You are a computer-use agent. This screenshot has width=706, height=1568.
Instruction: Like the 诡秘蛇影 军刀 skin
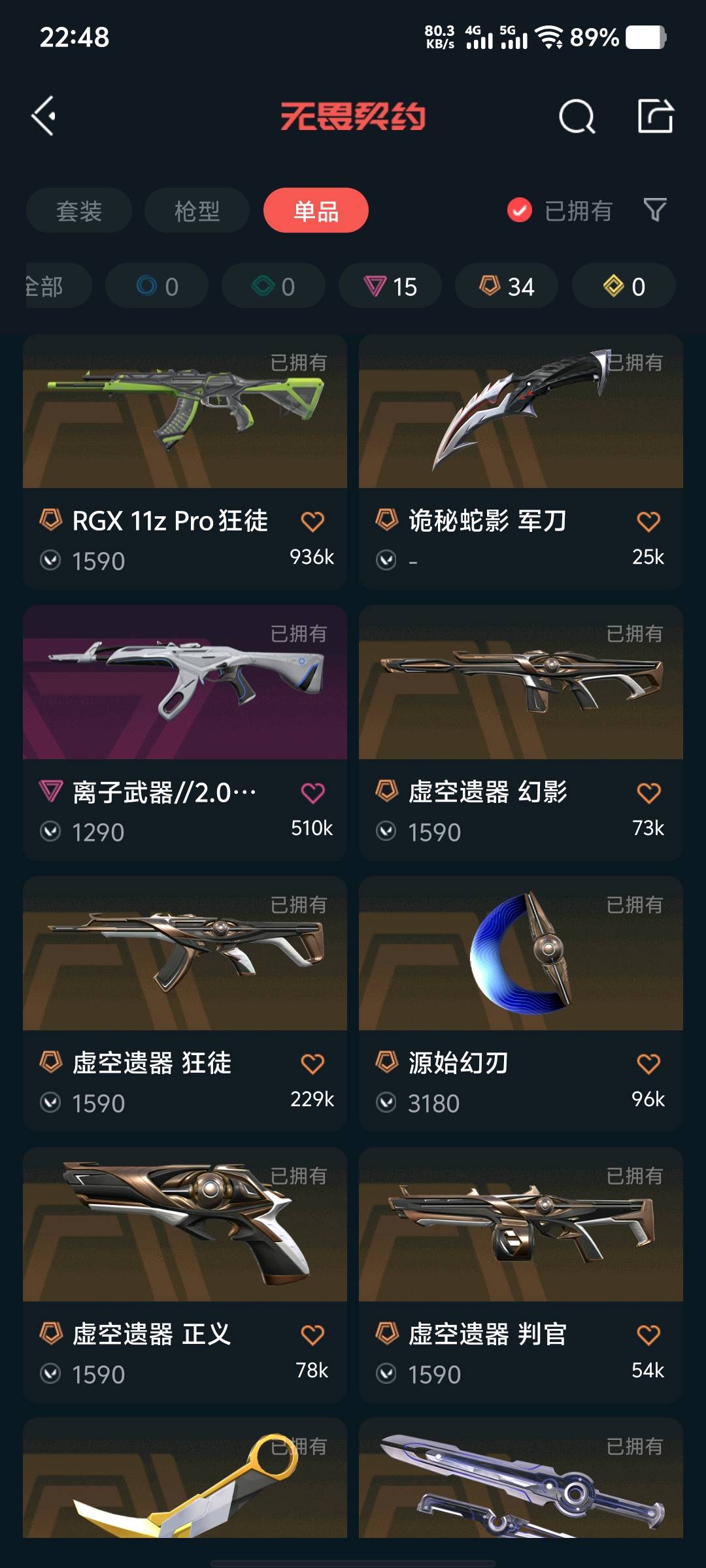648,521
